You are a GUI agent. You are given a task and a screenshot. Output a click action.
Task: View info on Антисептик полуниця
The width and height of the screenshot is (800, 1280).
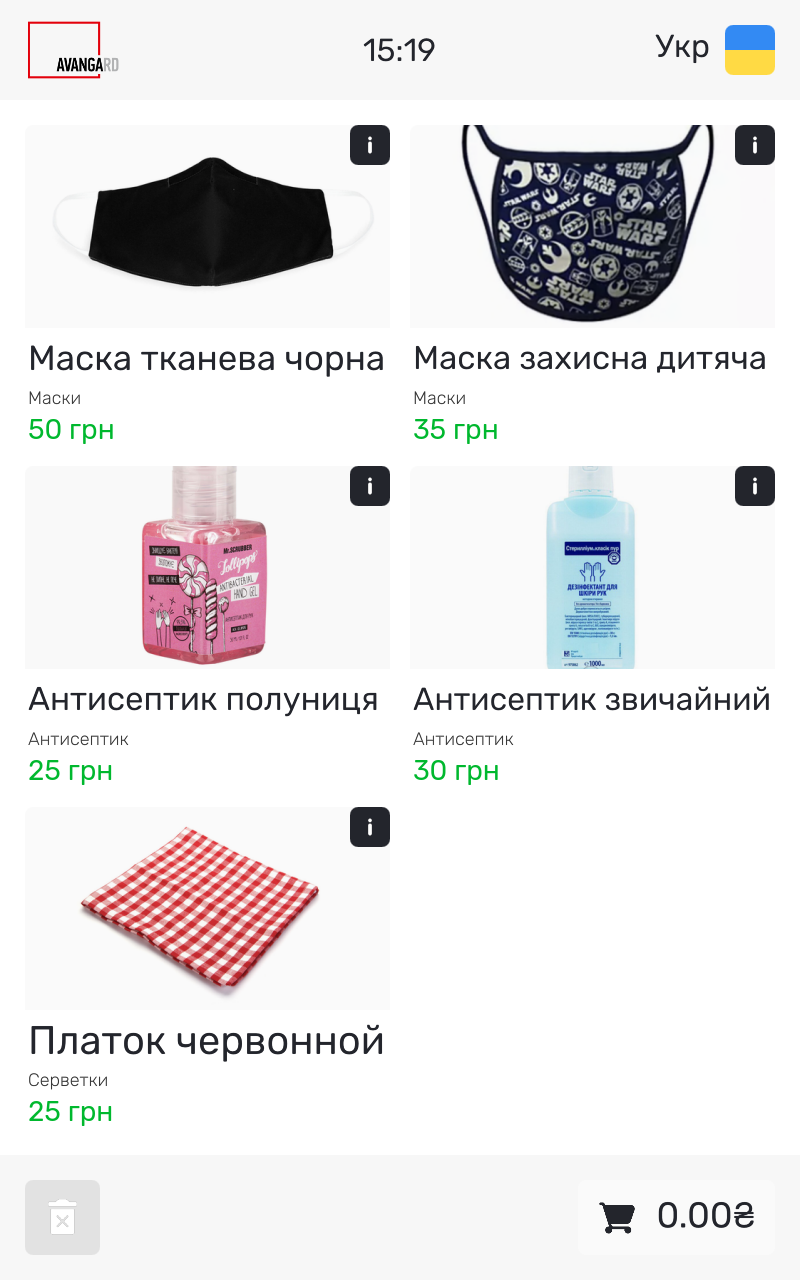pyautogui.click(x=370, y=487)
